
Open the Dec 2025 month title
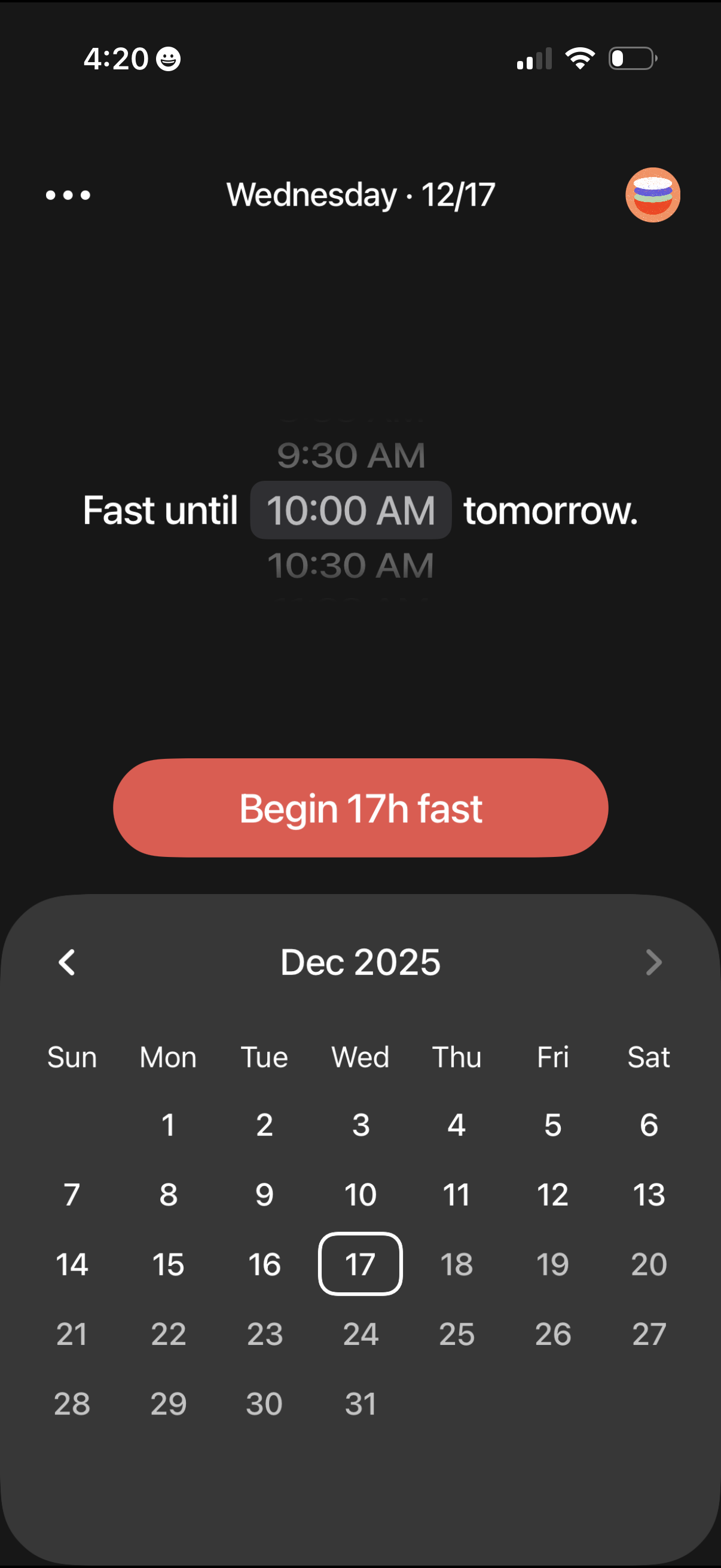click(x=360, y=962)
